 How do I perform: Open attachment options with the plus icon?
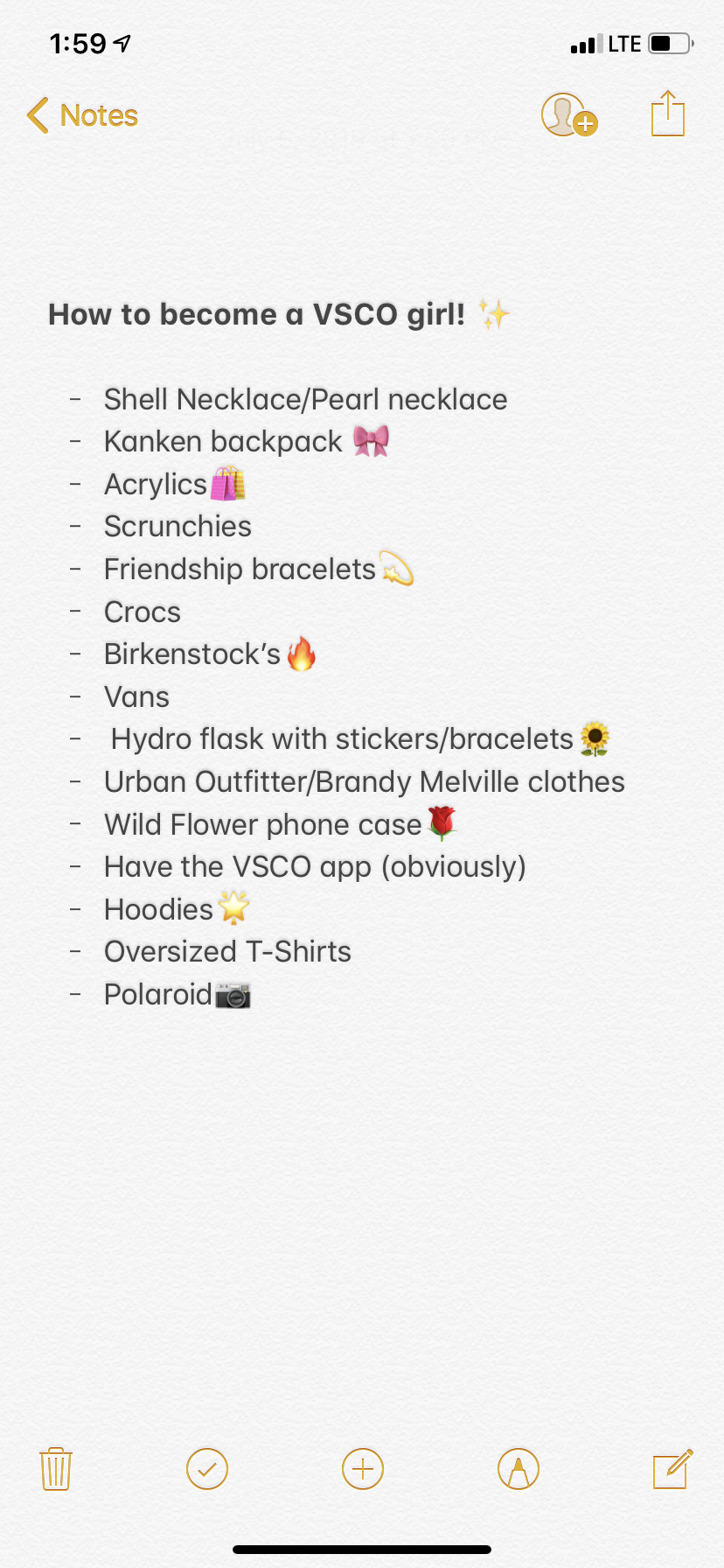[362, 1469]
